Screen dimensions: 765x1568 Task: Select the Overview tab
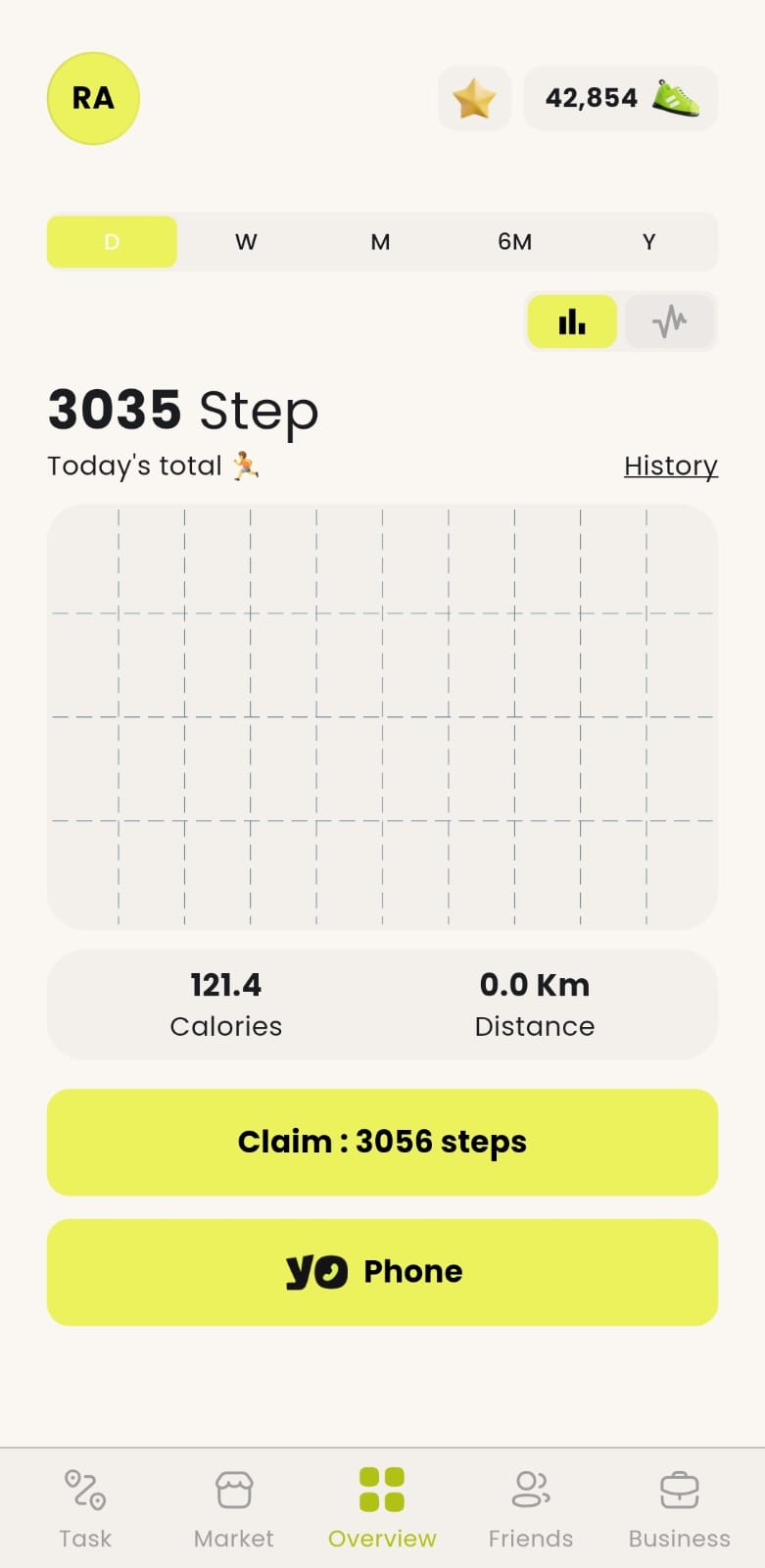pos(382,1508)
